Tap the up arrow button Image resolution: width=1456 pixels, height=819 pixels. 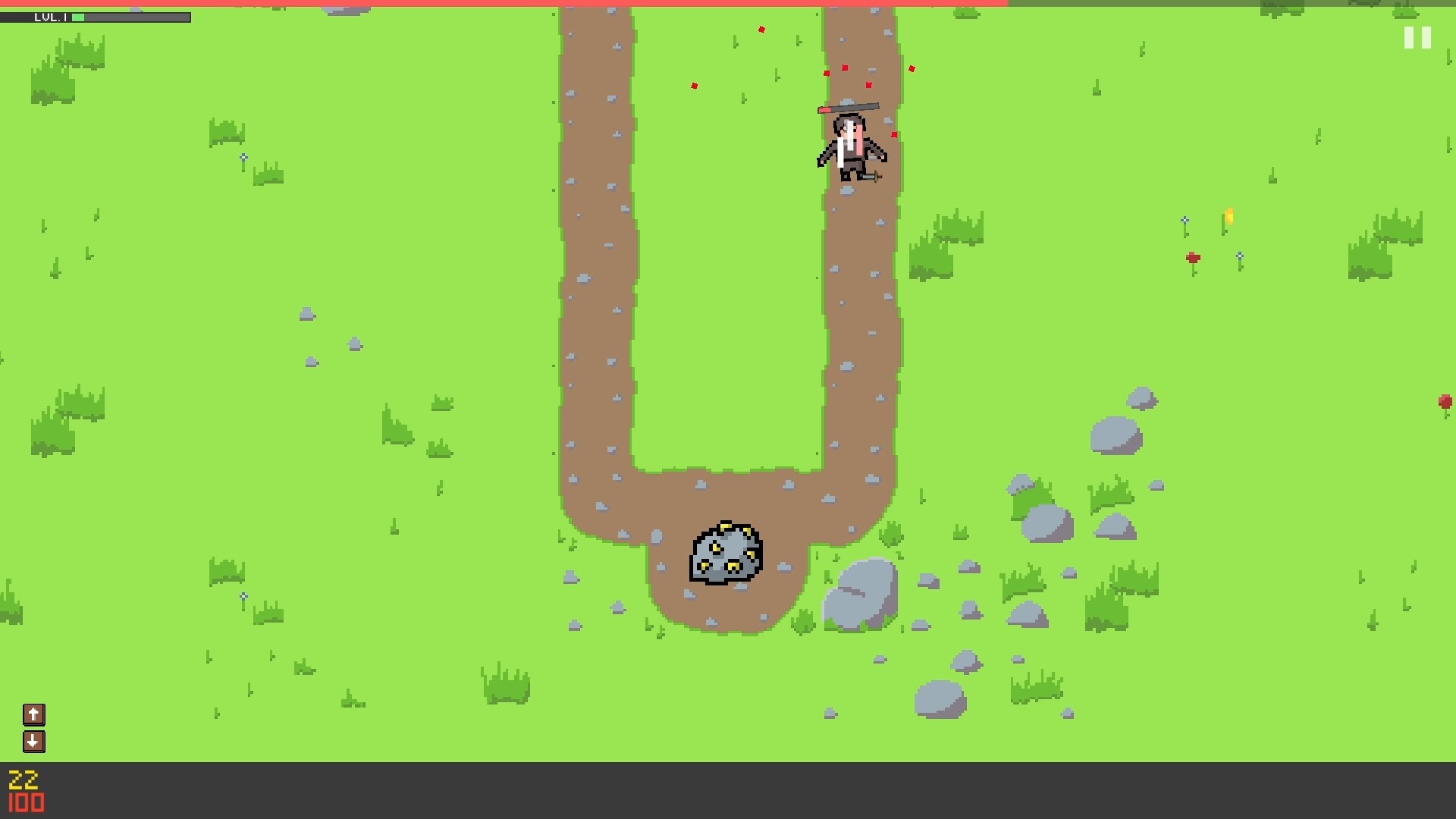33,714
